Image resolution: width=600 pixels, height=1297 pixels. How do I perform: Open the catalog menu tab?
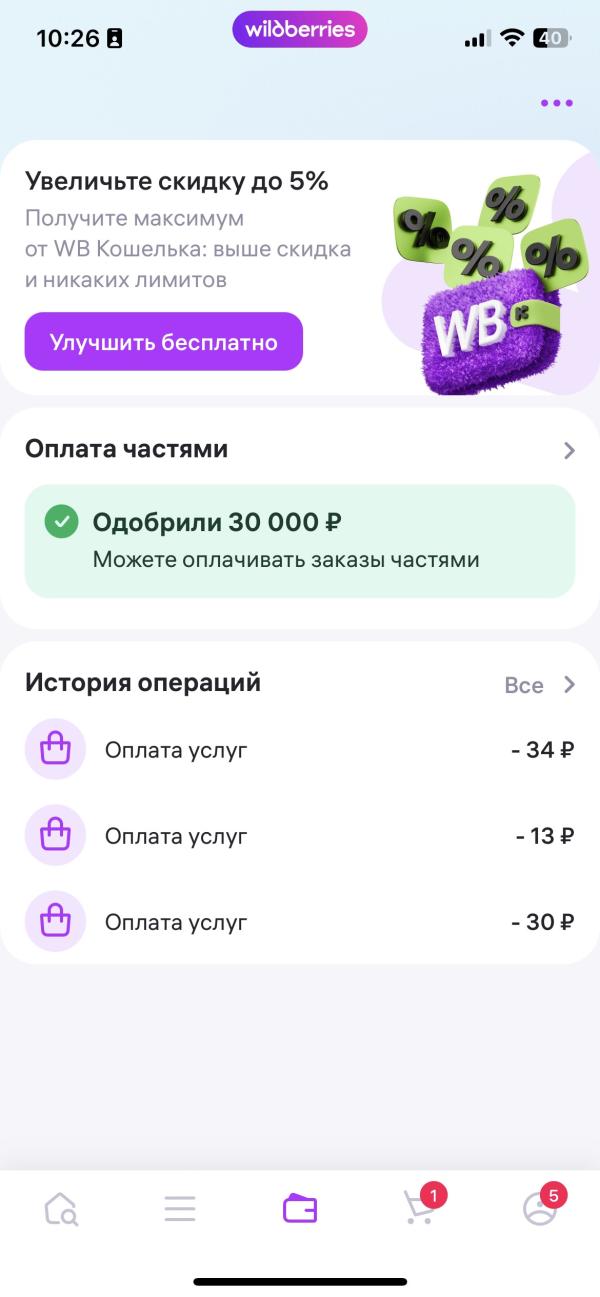[180, 1209]
